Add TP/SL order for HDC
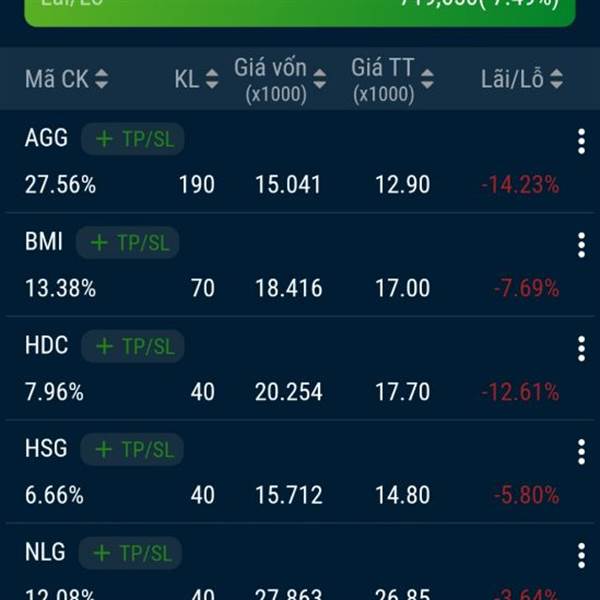The height and width of the screenshot is (600, 600). (x=133, y=346)
